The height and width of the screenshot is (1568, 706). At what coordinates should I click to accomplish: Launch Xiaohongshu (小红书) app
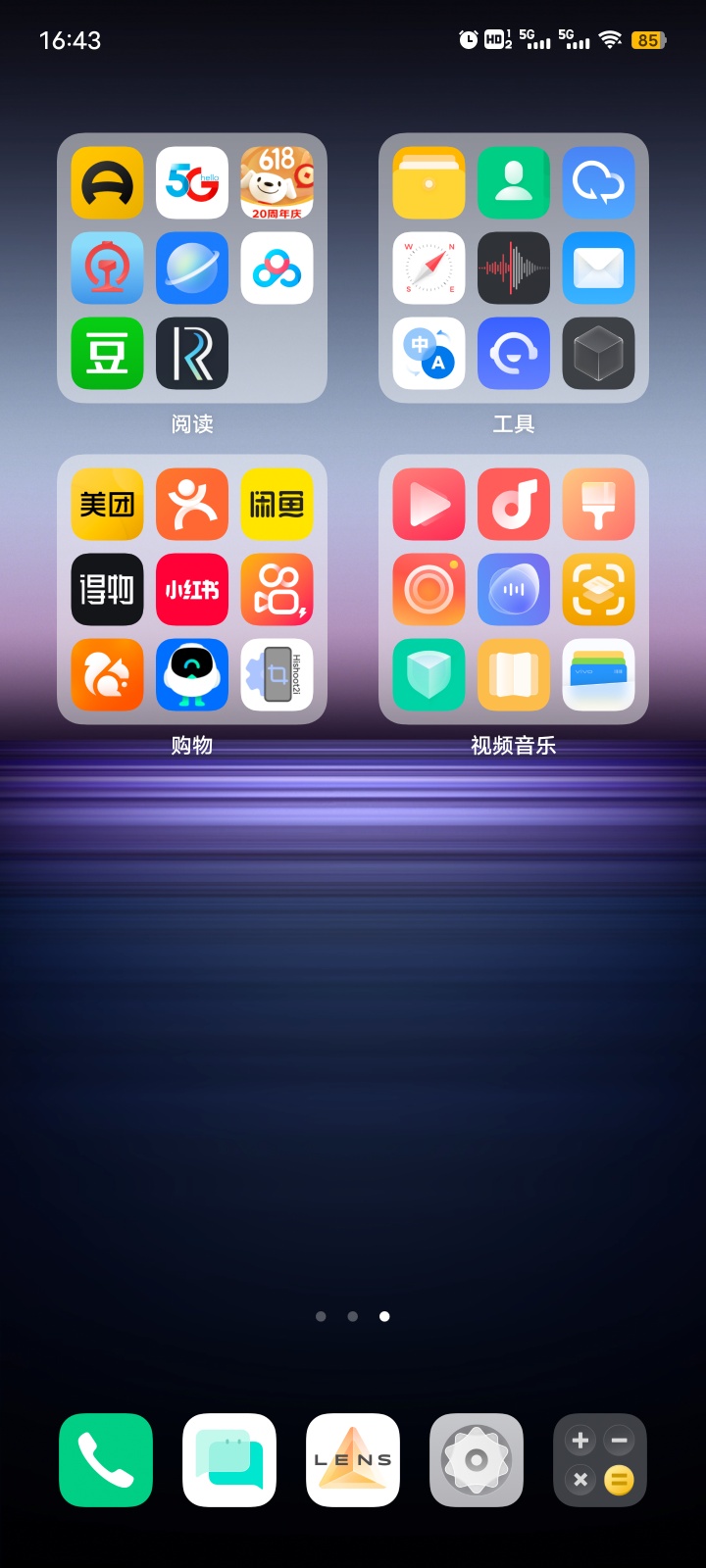(x=192, y=590)
